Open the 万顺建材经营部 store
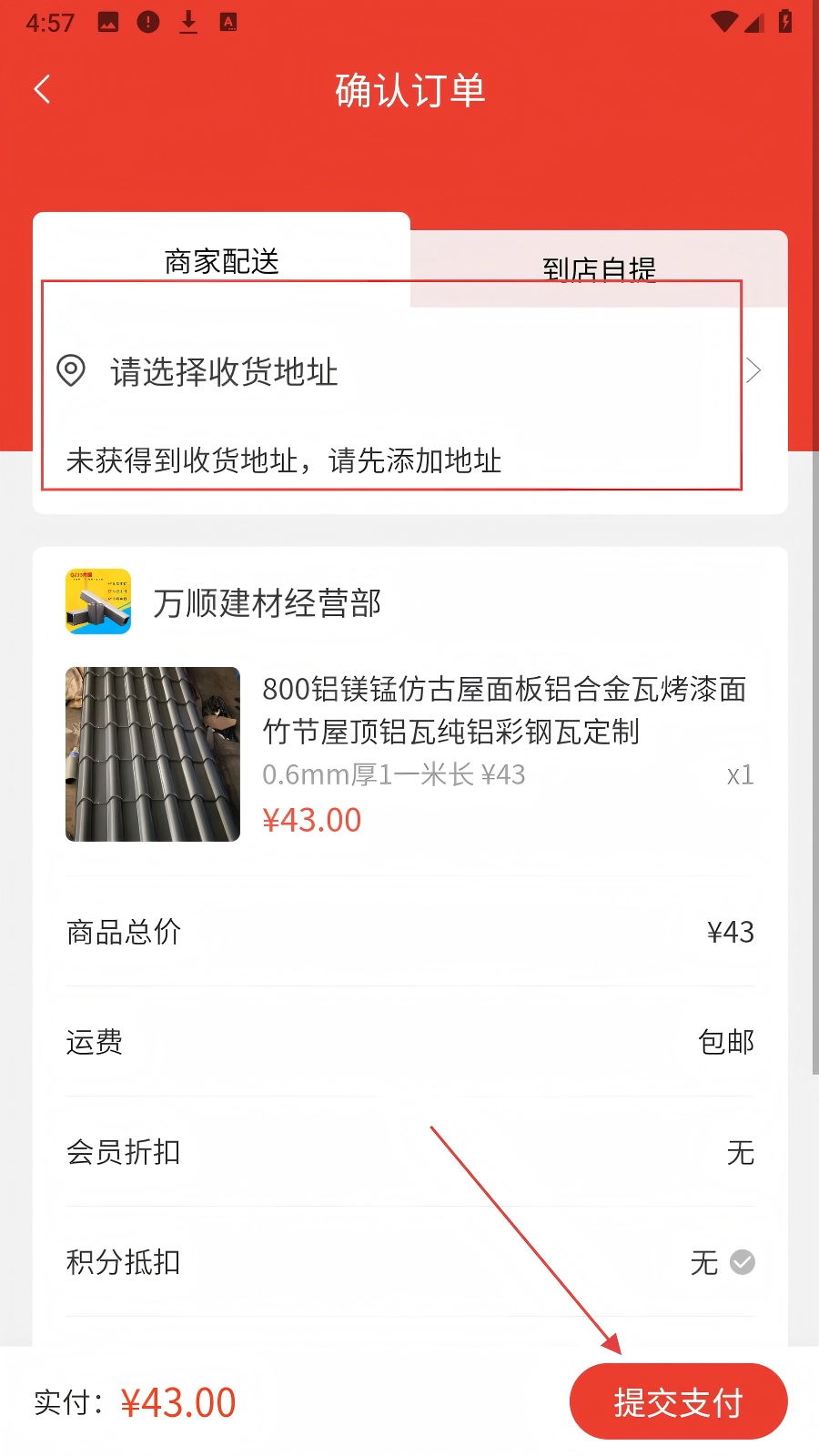Image resolution: width=819 pixels, height=1456 pixels. tap(266, 602)
